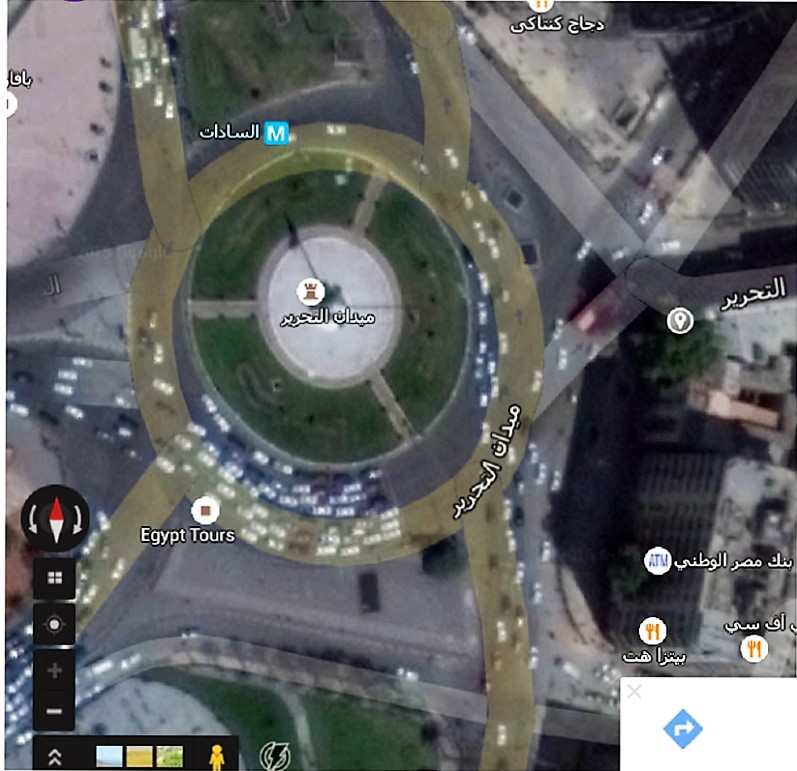Expand the imagery panel with double chevron
This screenshot has width=797, height=771.
pyautogui.click(x=55, y=756)
